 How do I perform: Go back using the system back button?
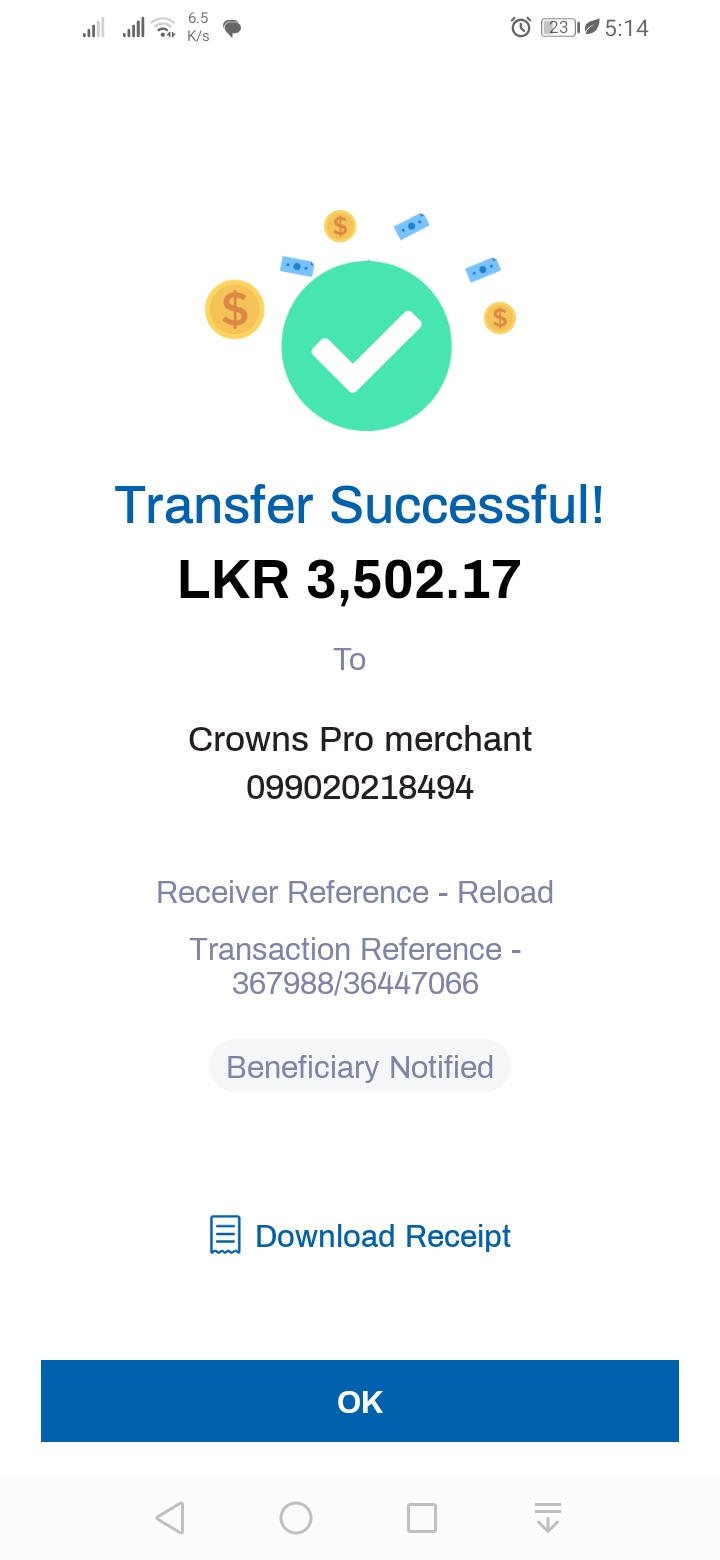pyautogui.click(x=170, y=1518)
